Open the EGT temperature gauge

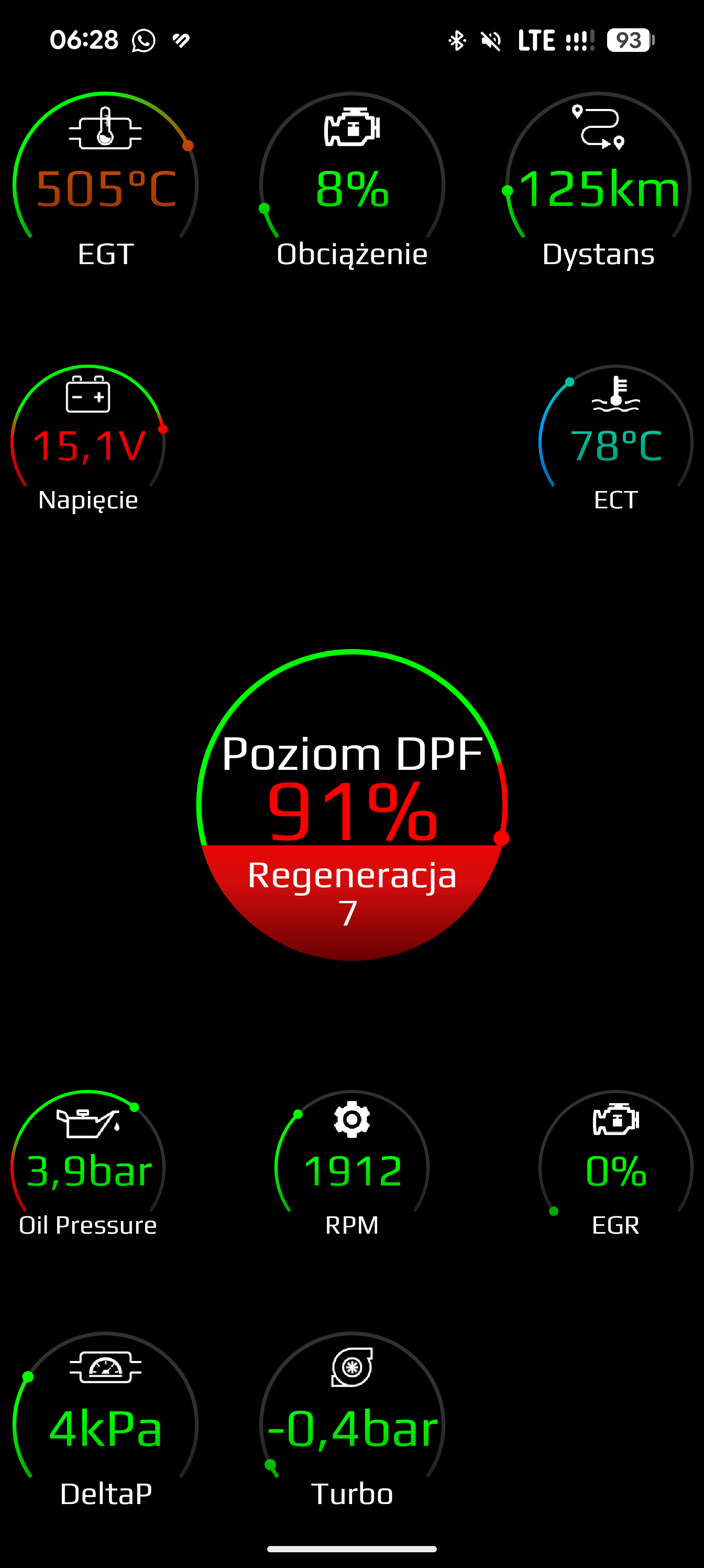click(106, 184)
